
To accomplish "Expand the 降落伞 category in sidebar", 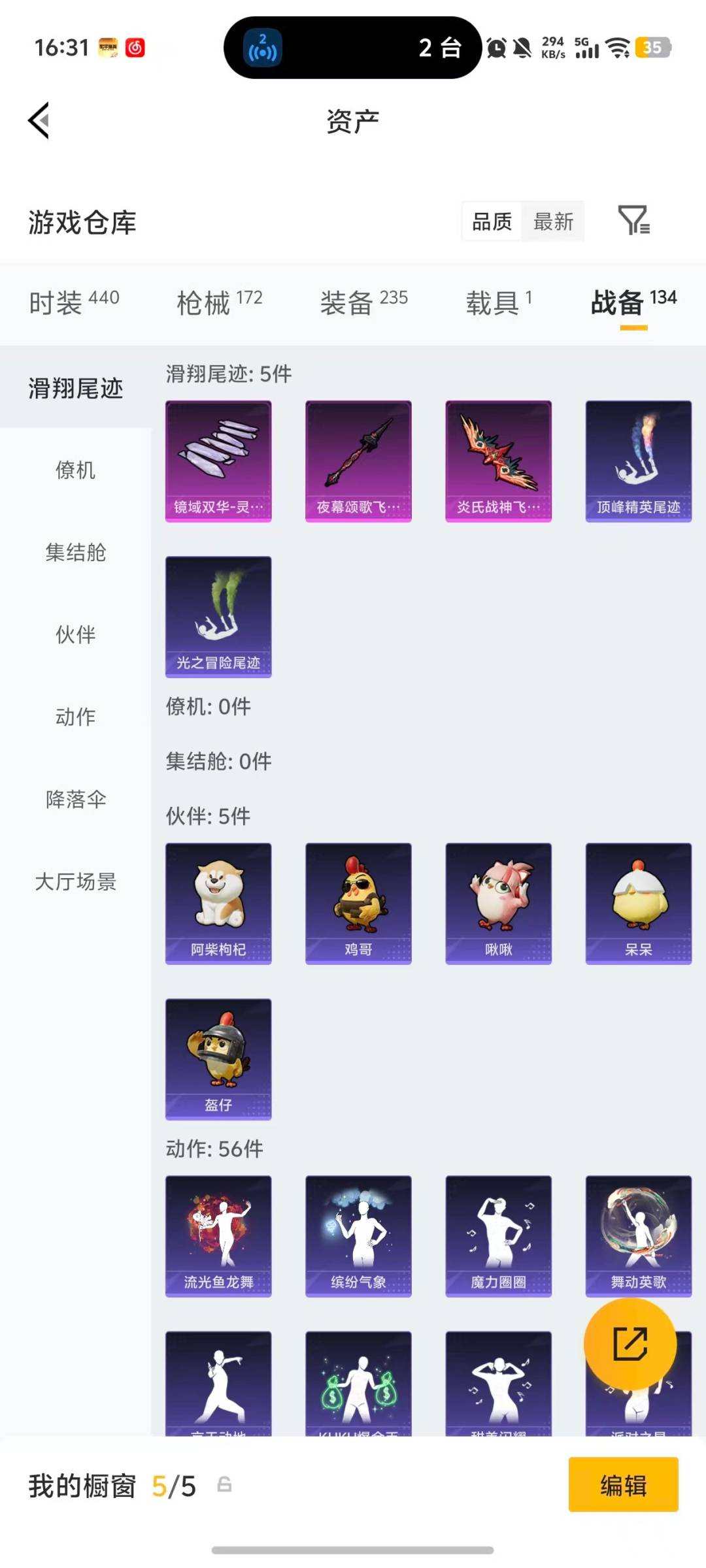I will (76, 798).
